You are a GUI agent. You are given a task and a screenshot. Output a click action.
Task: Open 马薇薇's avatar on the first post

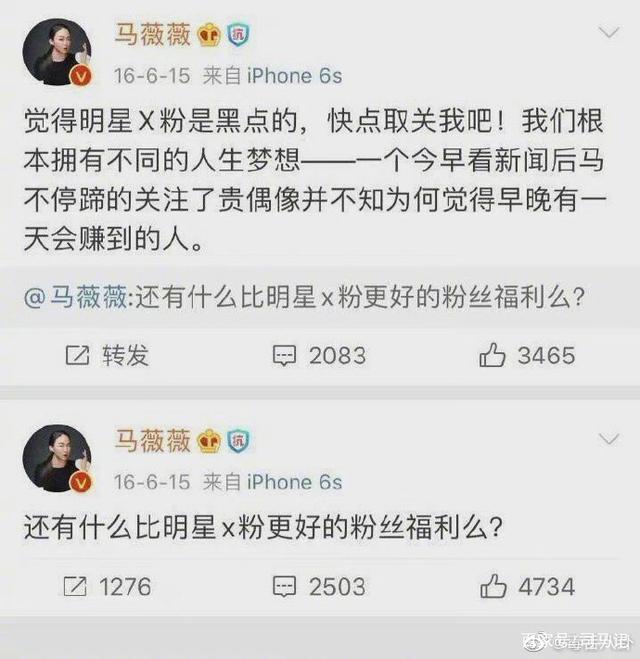tap(64, 53)
